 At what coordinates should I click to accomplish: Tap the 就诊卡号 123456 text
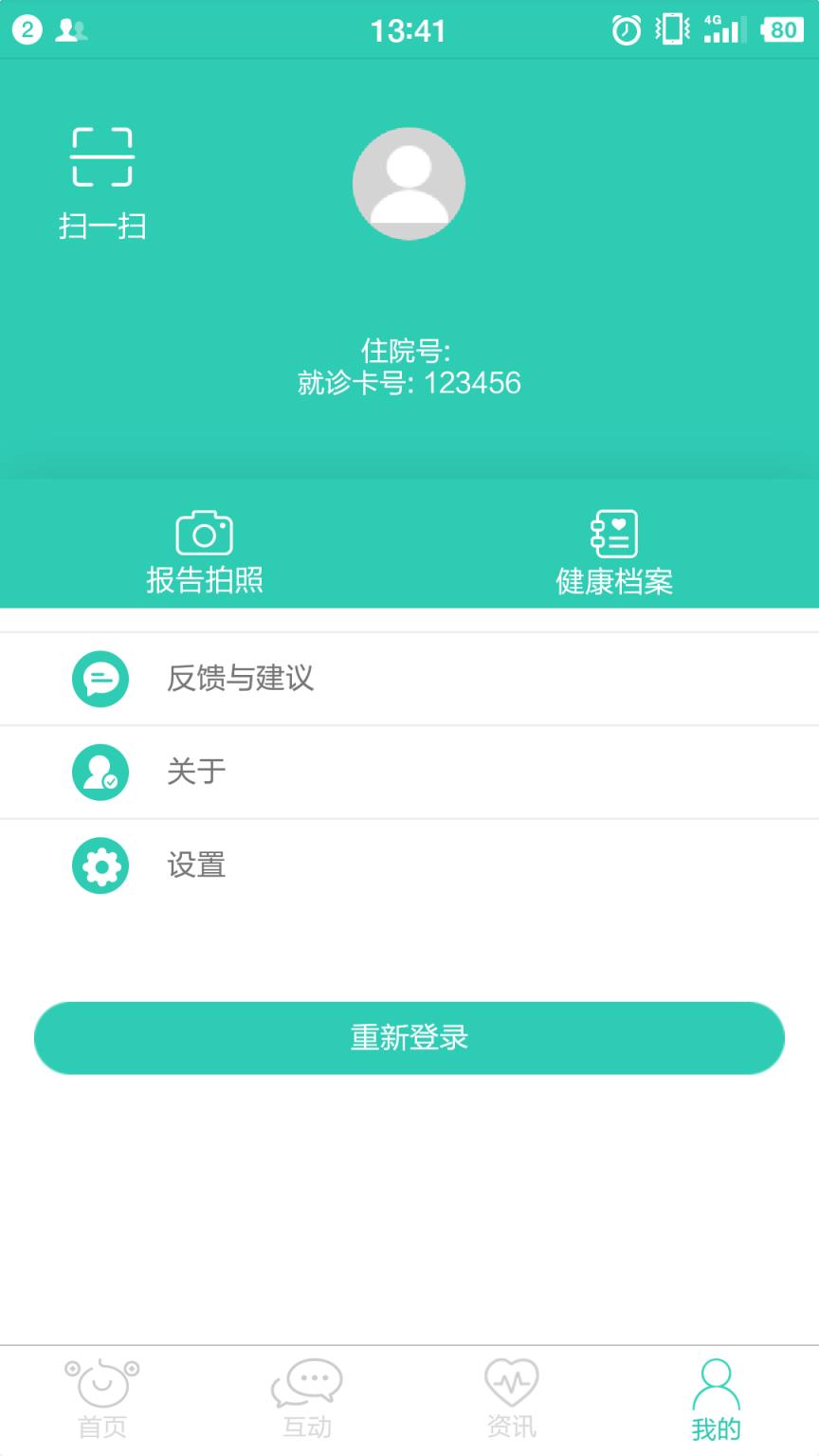tap(409, 384)
